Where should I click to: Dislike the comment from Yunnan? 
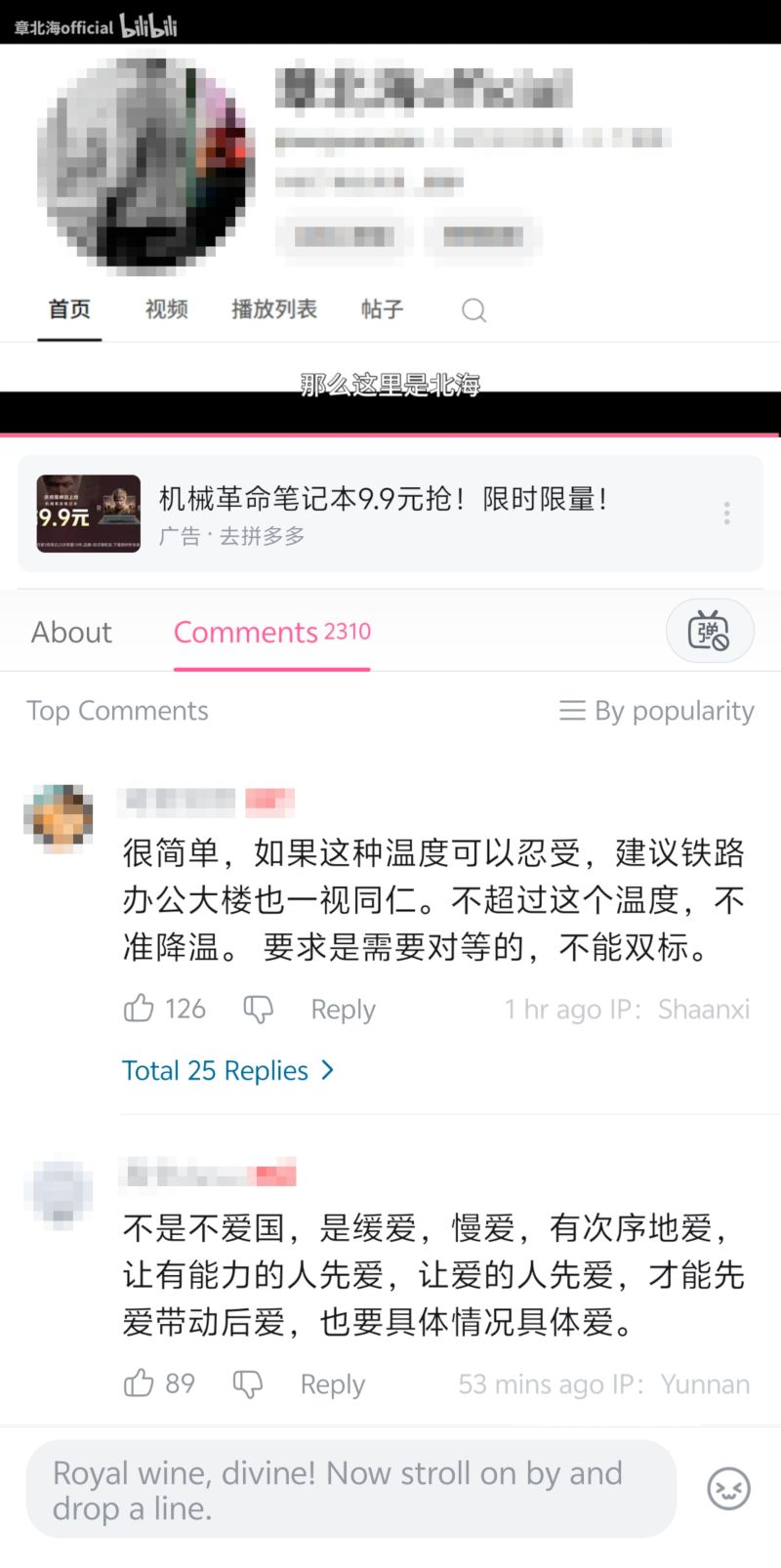[247, 1384]
